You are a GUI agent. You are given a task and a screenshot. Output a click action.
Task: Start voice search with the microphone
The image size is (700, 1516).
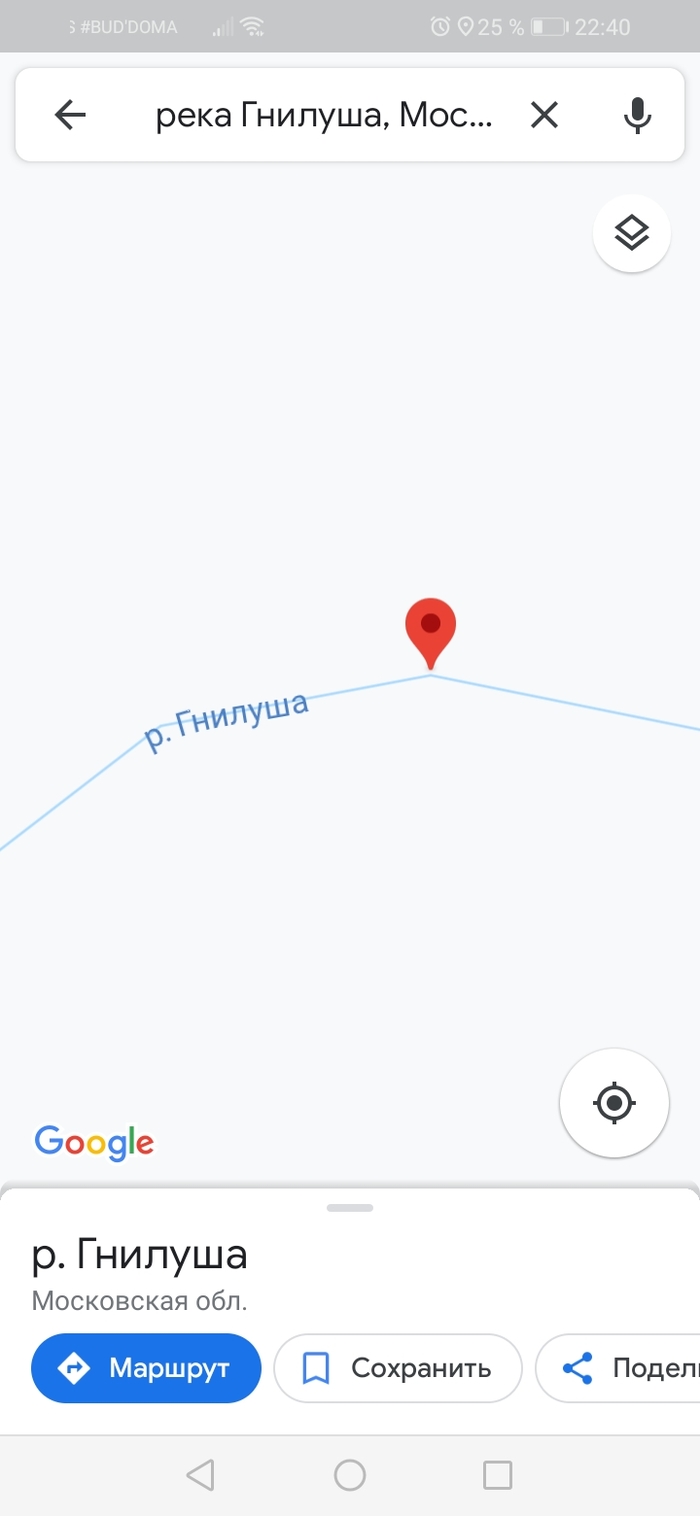(x=637, y=116)
